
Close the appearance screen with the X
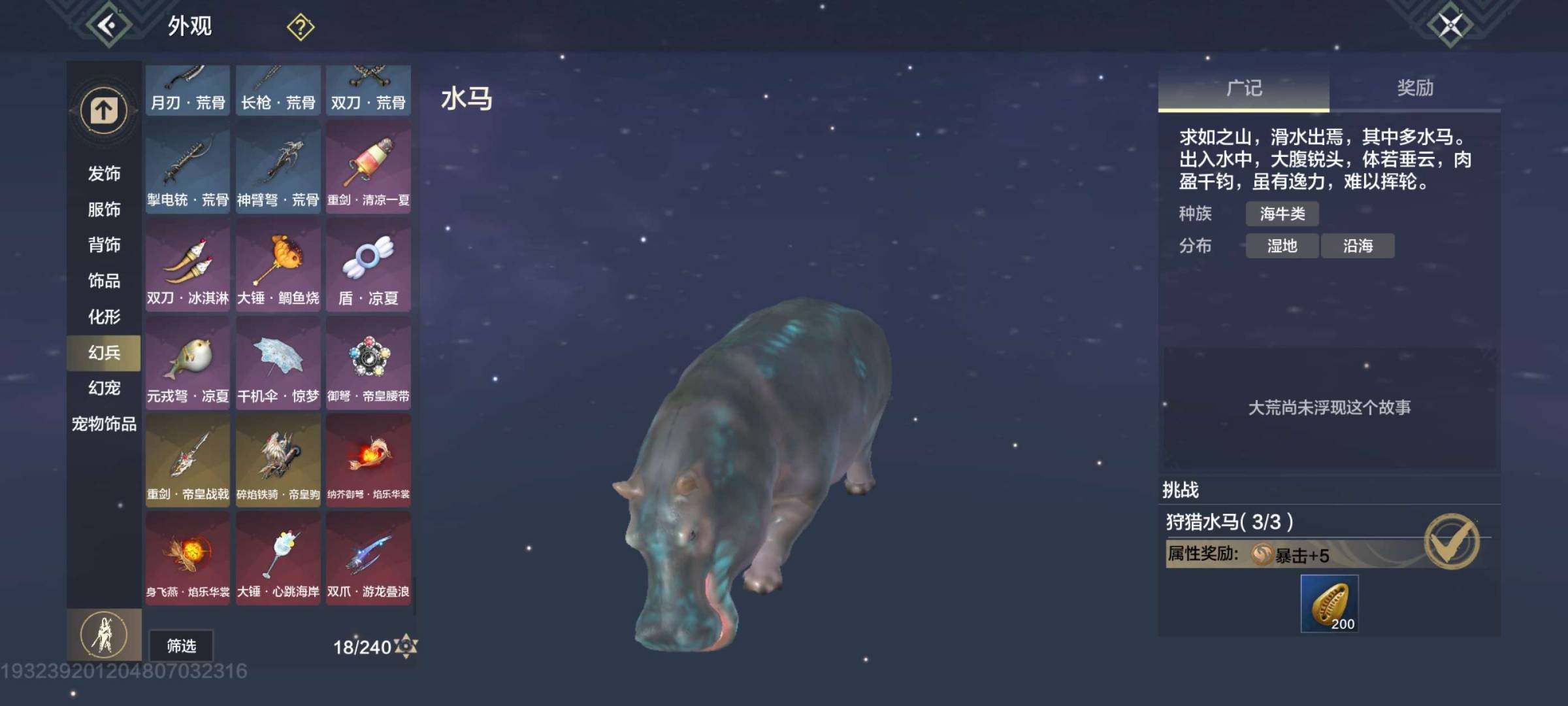(x=1450, y=25)
